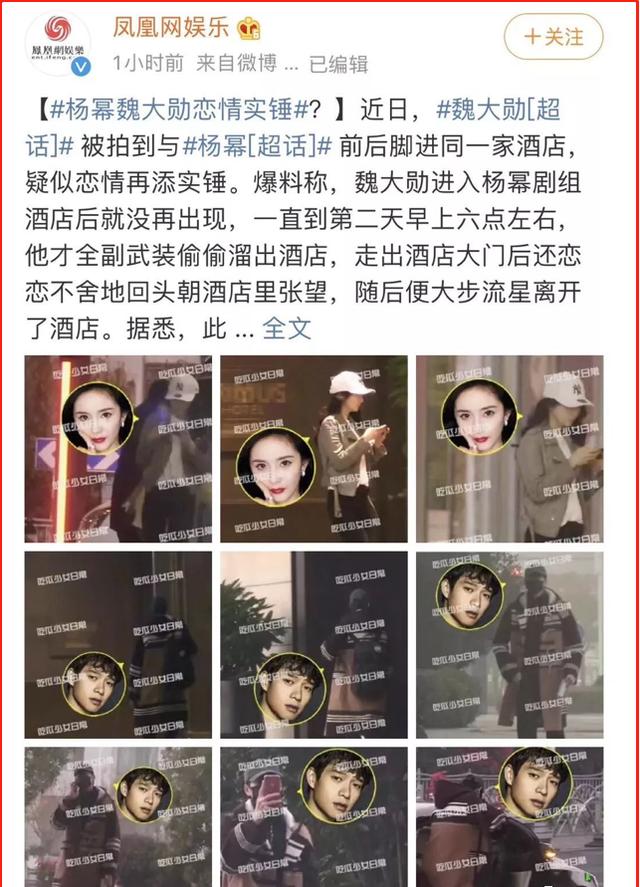Expand the post with 全文

(x=287, y=327)
